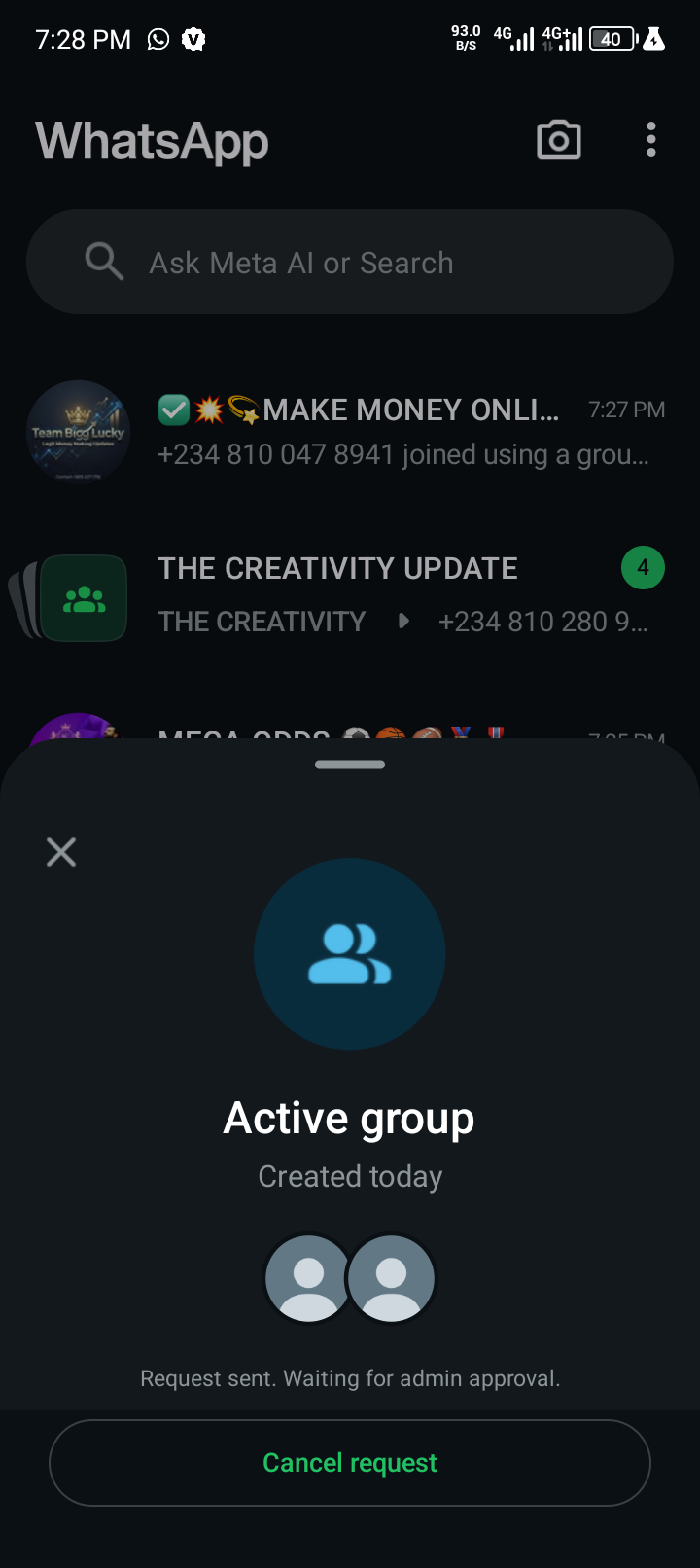Image resolution: width=700 pixels, height=1568 pixels.
Task: Open the camera from the app bar
Action: tap(559, 140)
